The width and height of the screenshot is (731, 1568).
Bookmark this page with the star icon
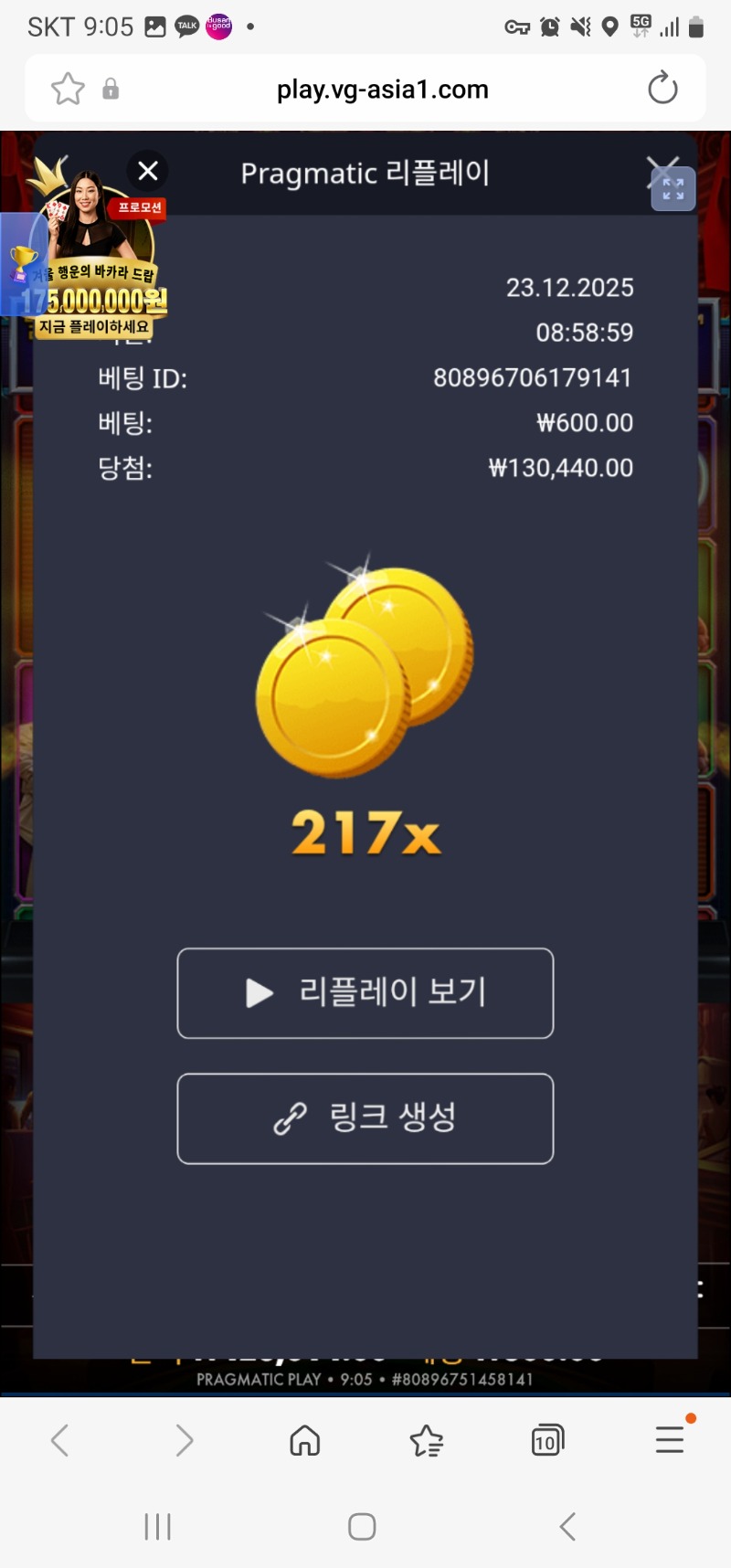(68, 89)
